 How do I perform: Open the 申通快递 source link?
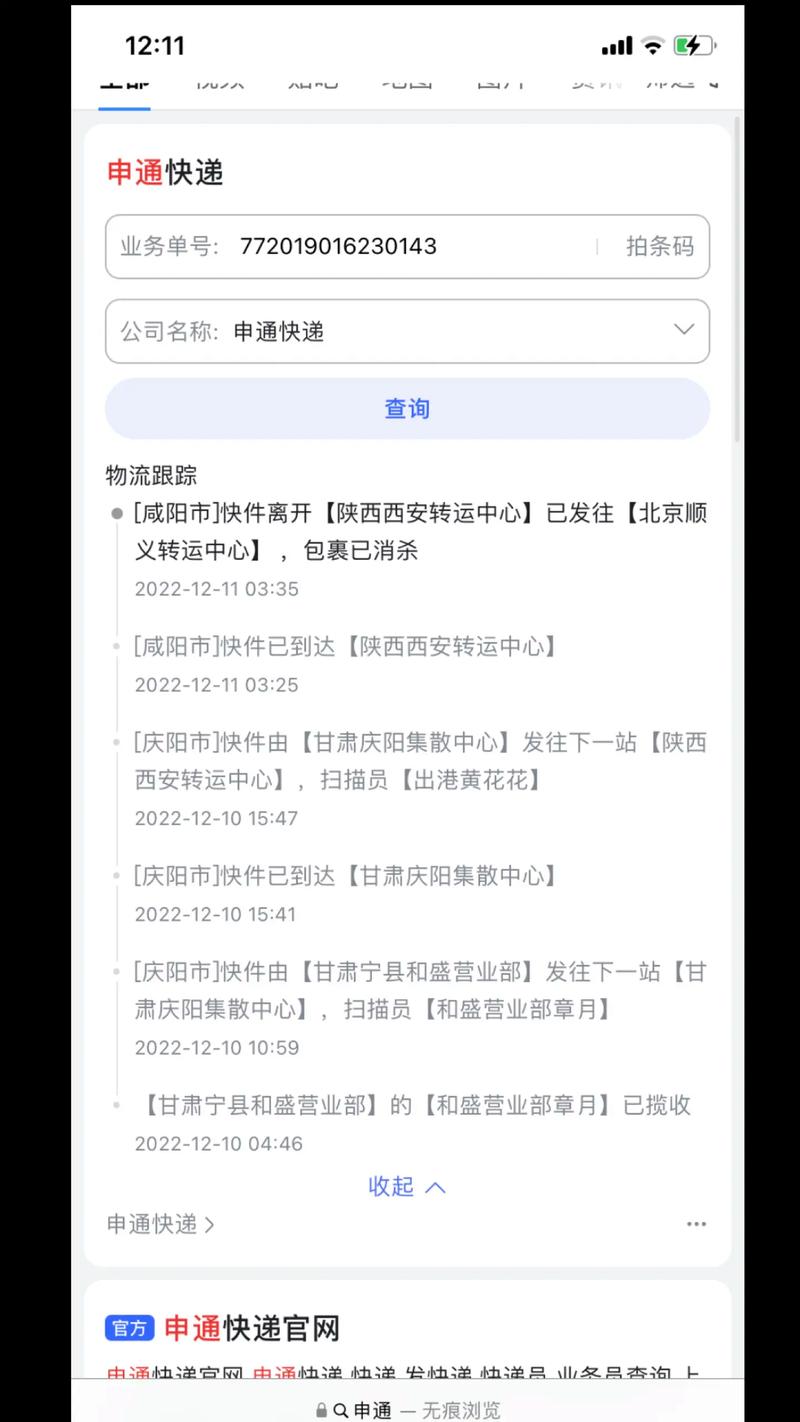[x=160, y=1224]
